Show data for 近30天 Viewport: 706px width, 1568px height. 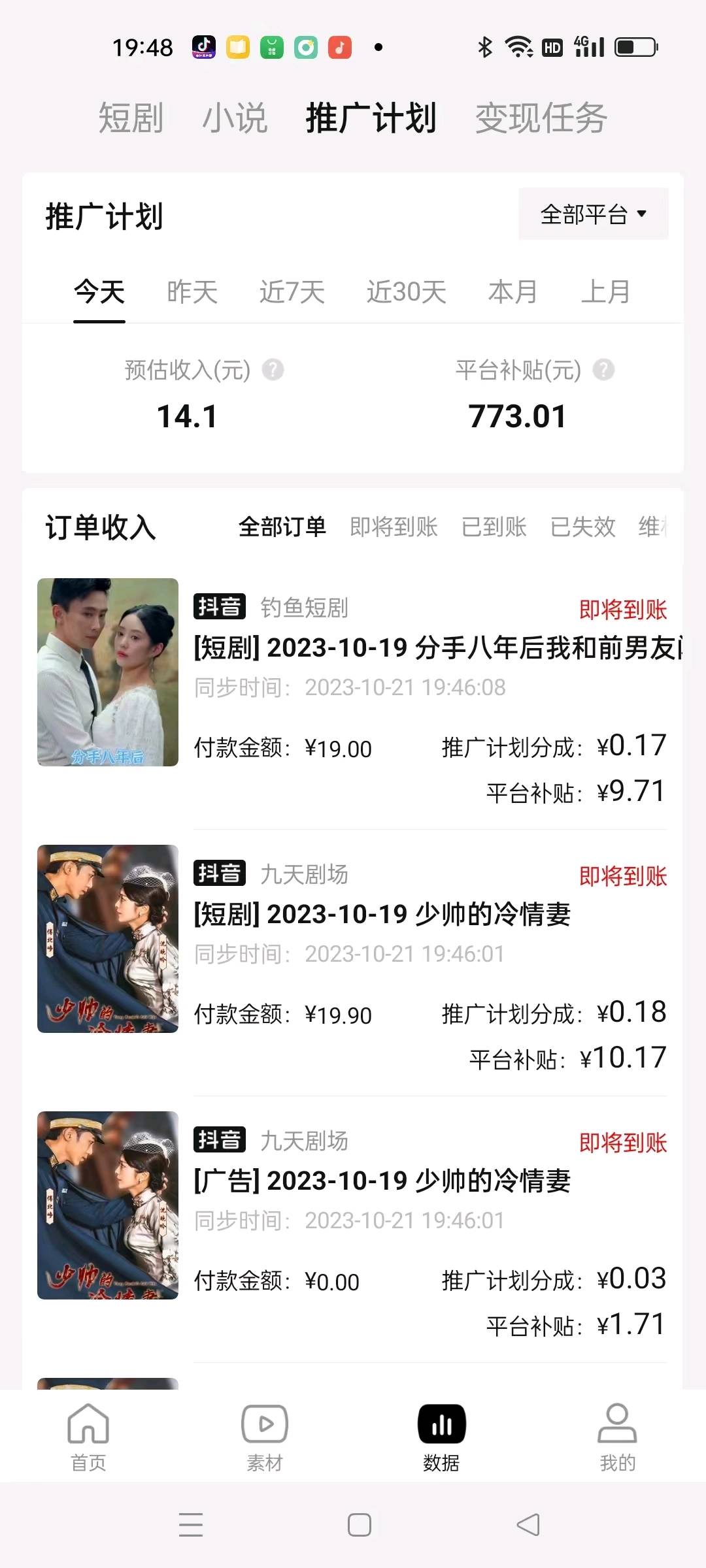pos(406,292)
